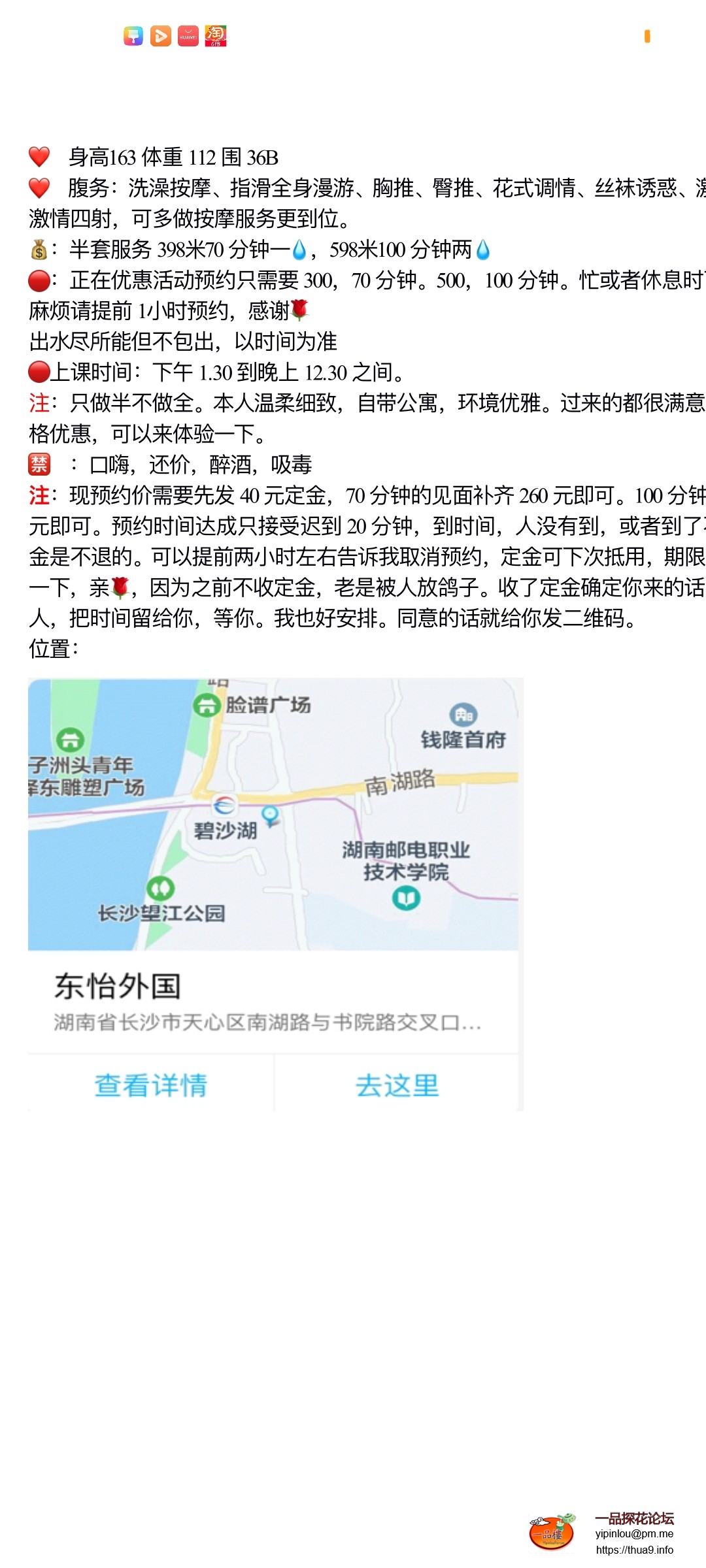Click the 去这里 button
The height and width of the screenshot is (1568, 706).
(x=397, y=1083)
